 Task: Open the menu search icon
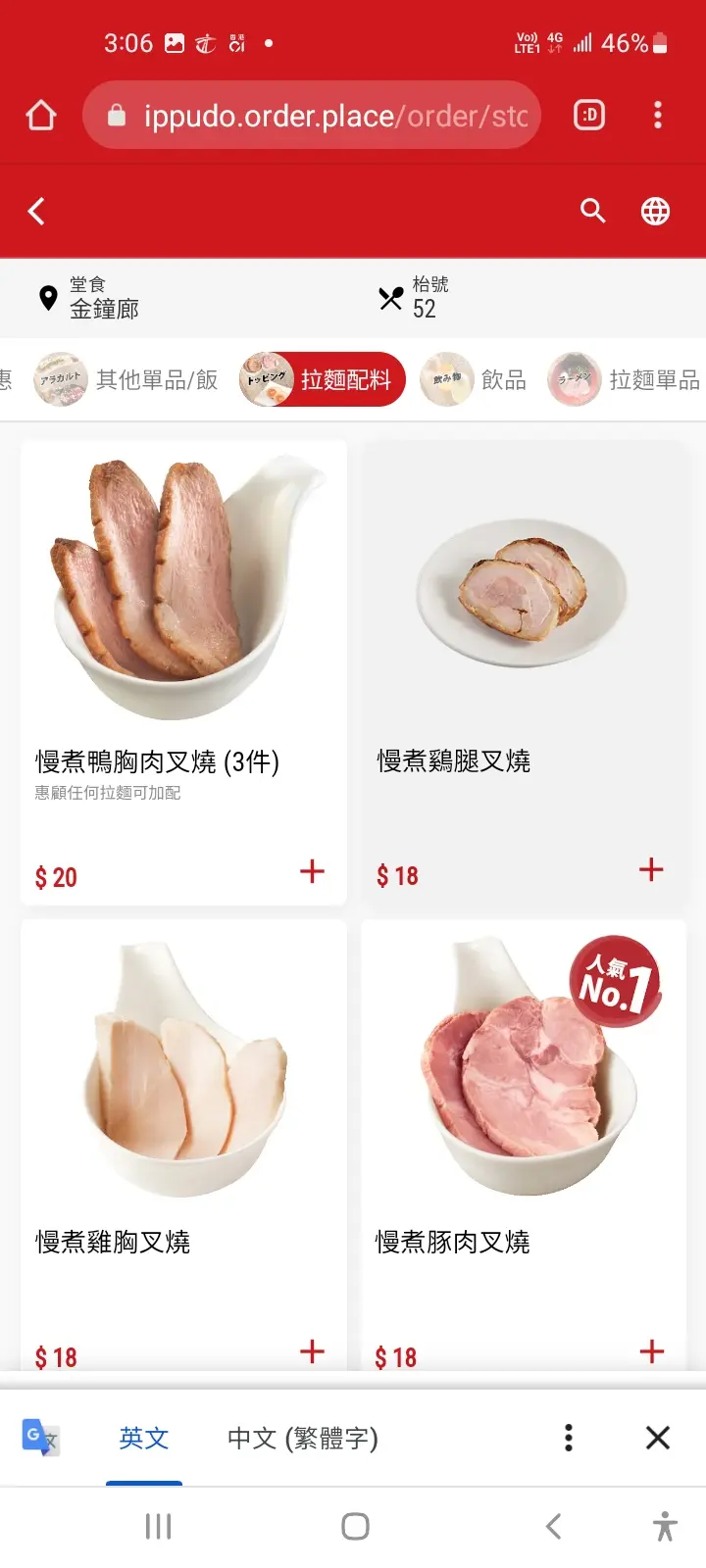[592, 211]
